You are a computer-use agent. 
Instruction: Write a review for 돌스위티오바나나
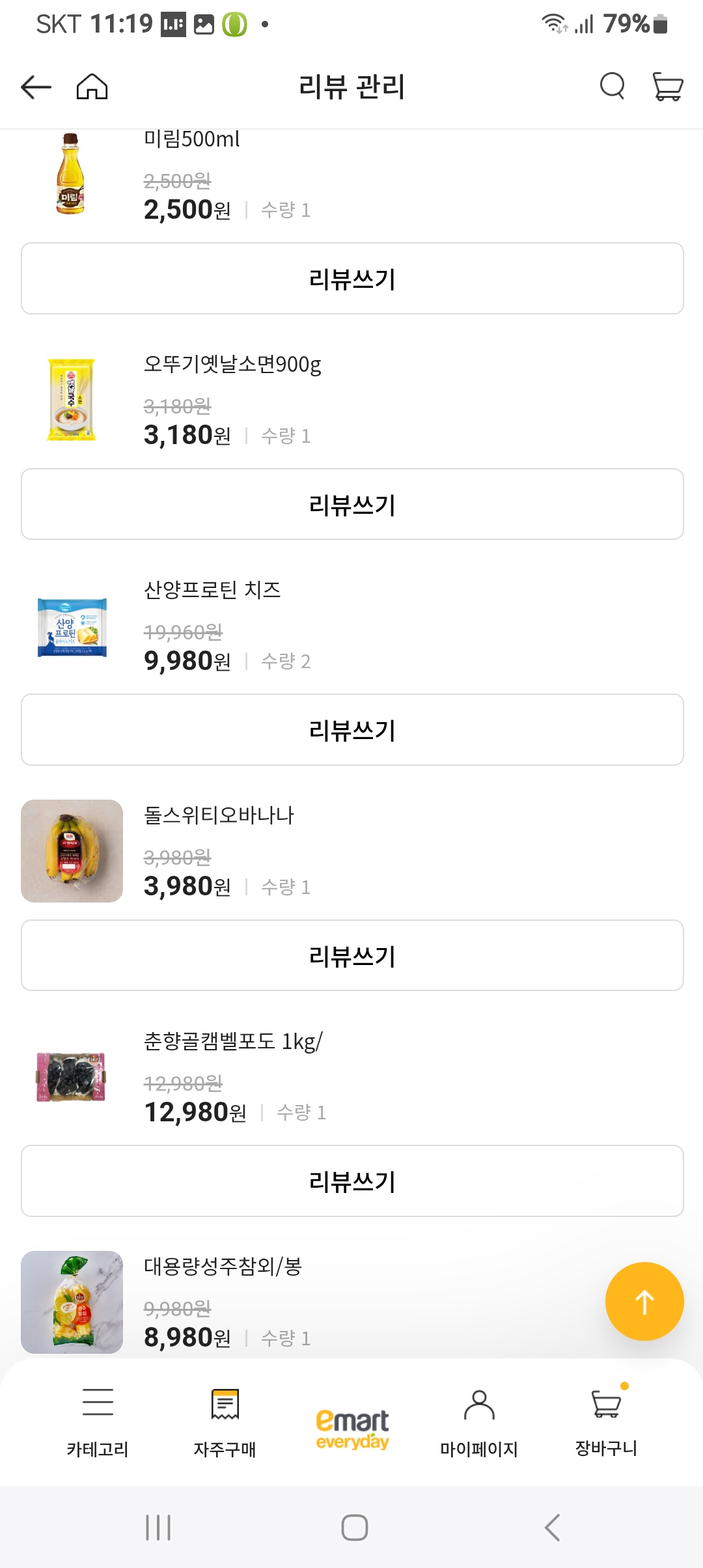pos(351,955)
